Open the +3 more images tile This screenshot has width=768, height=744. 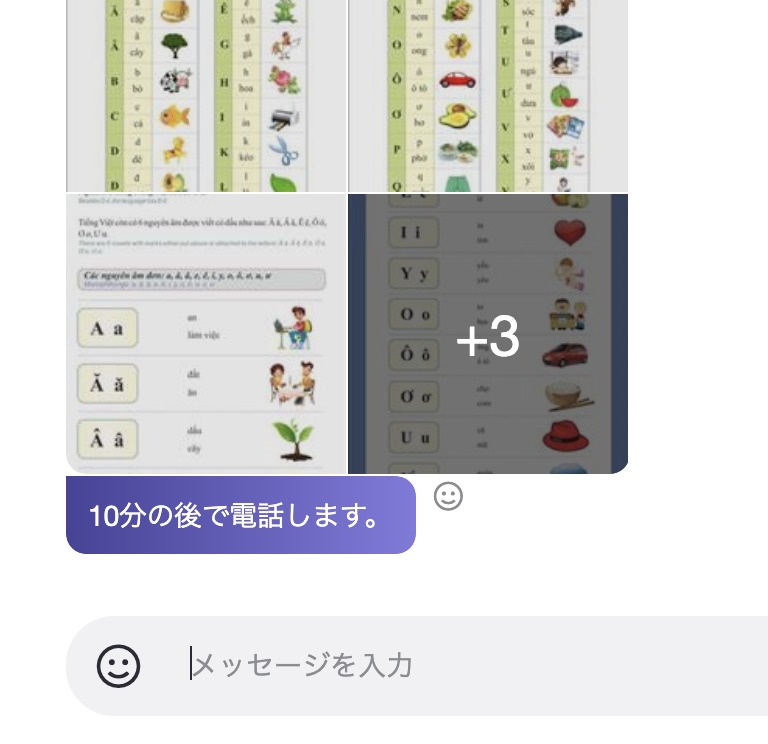(488, 335)
